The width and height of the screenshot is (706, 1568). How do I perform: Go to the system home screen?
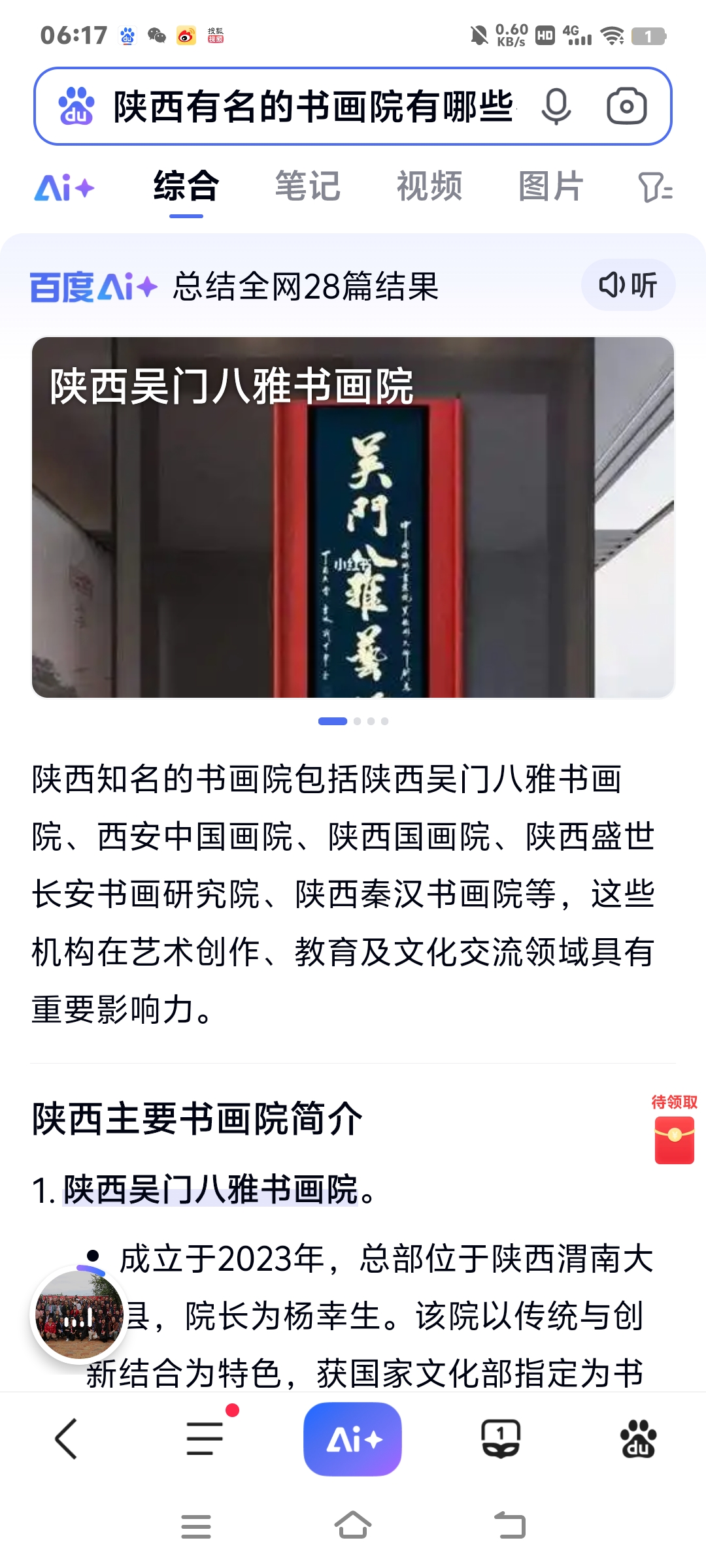tap(353, 1526)
